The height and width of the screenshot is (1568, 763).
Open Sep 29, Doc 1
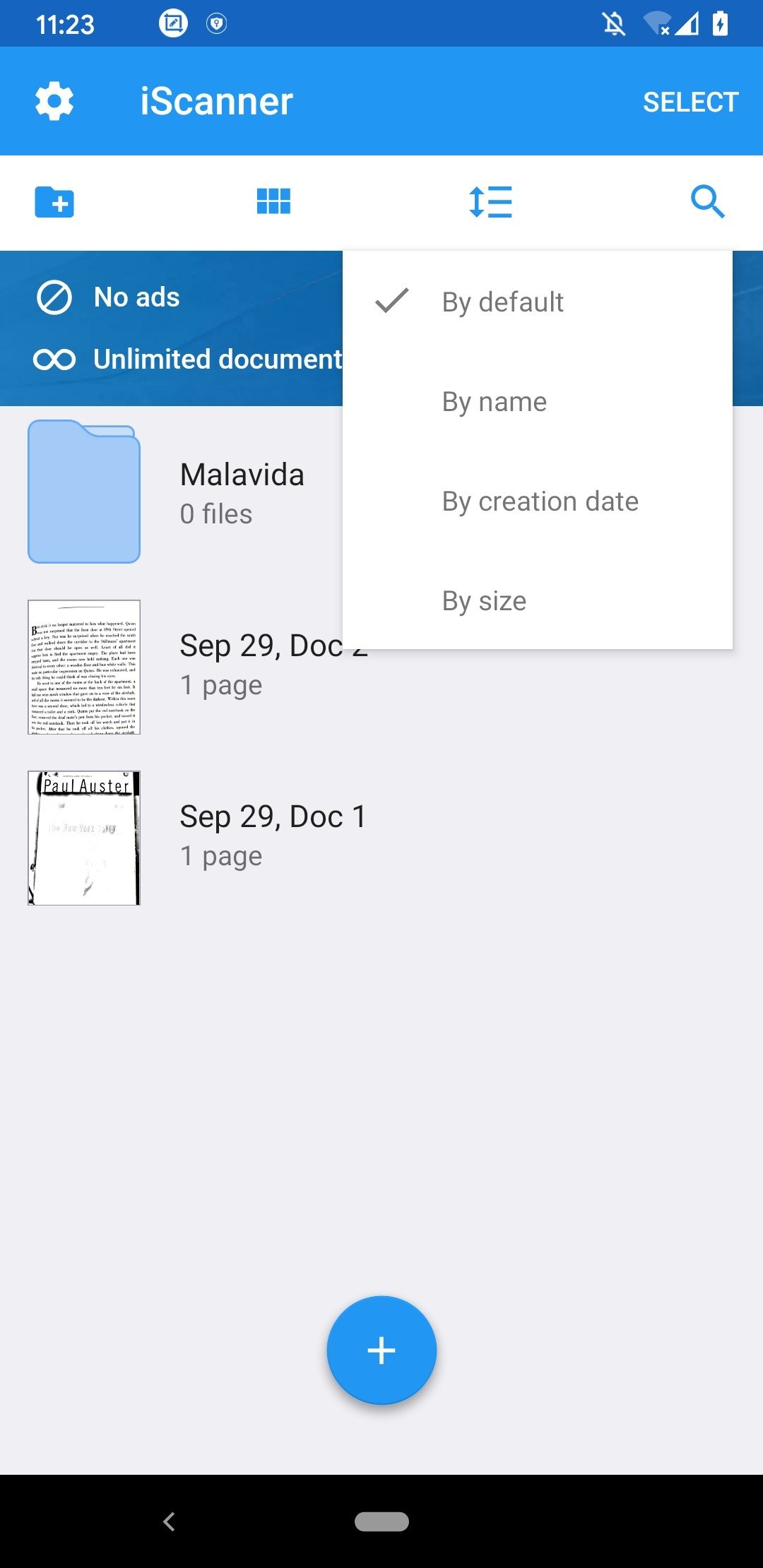(x=381, y=837)
